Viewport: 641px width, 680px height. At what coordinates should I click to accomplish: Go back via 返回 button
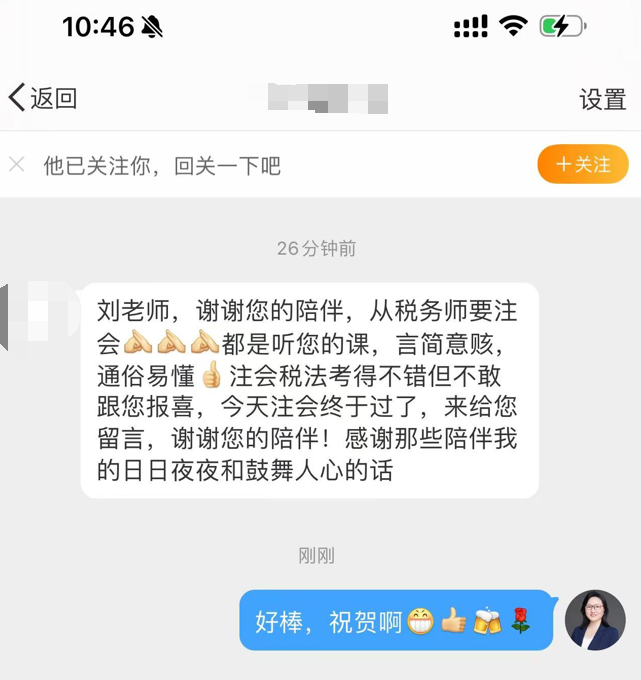coord(43,98)
